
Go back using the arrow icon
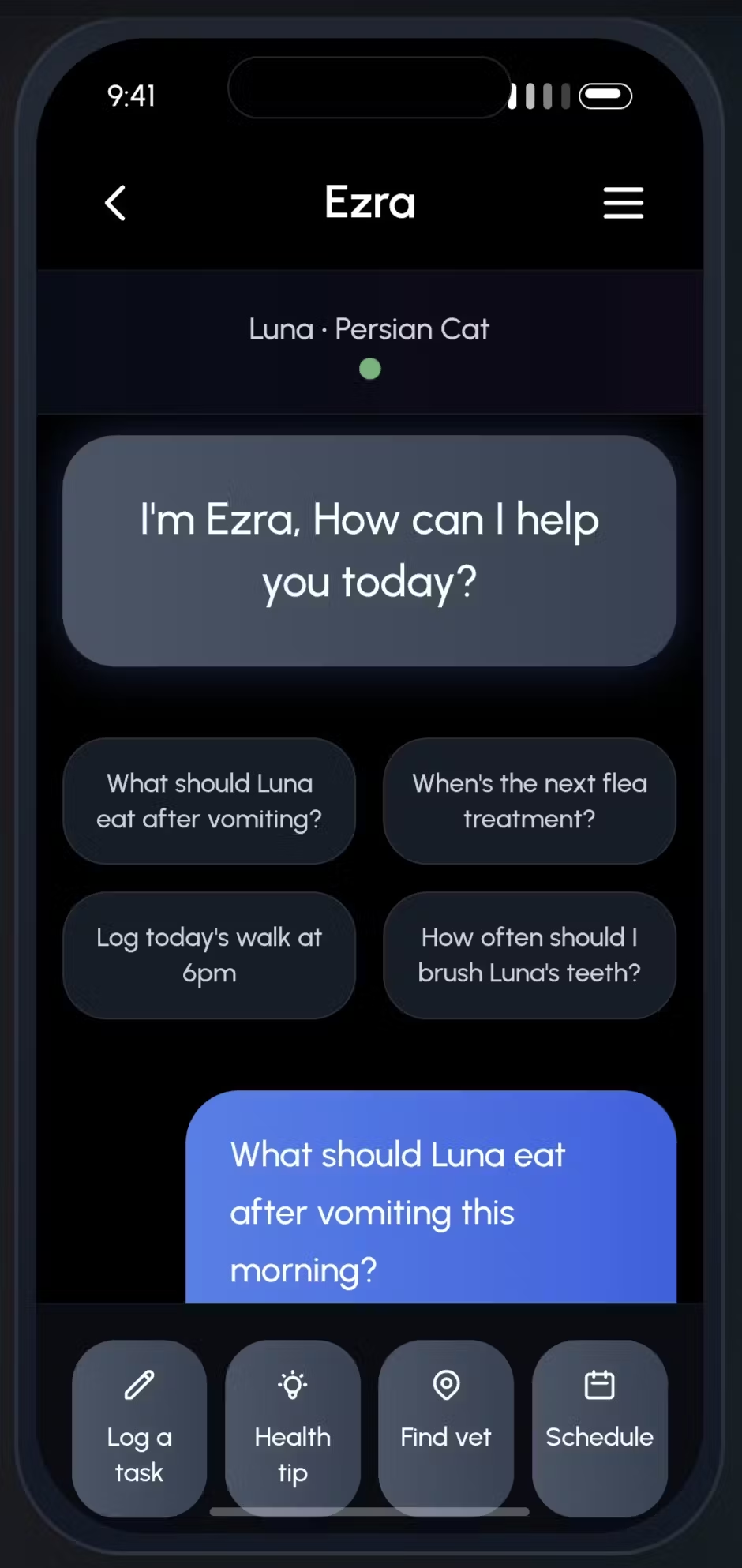[x=116, y=203]
